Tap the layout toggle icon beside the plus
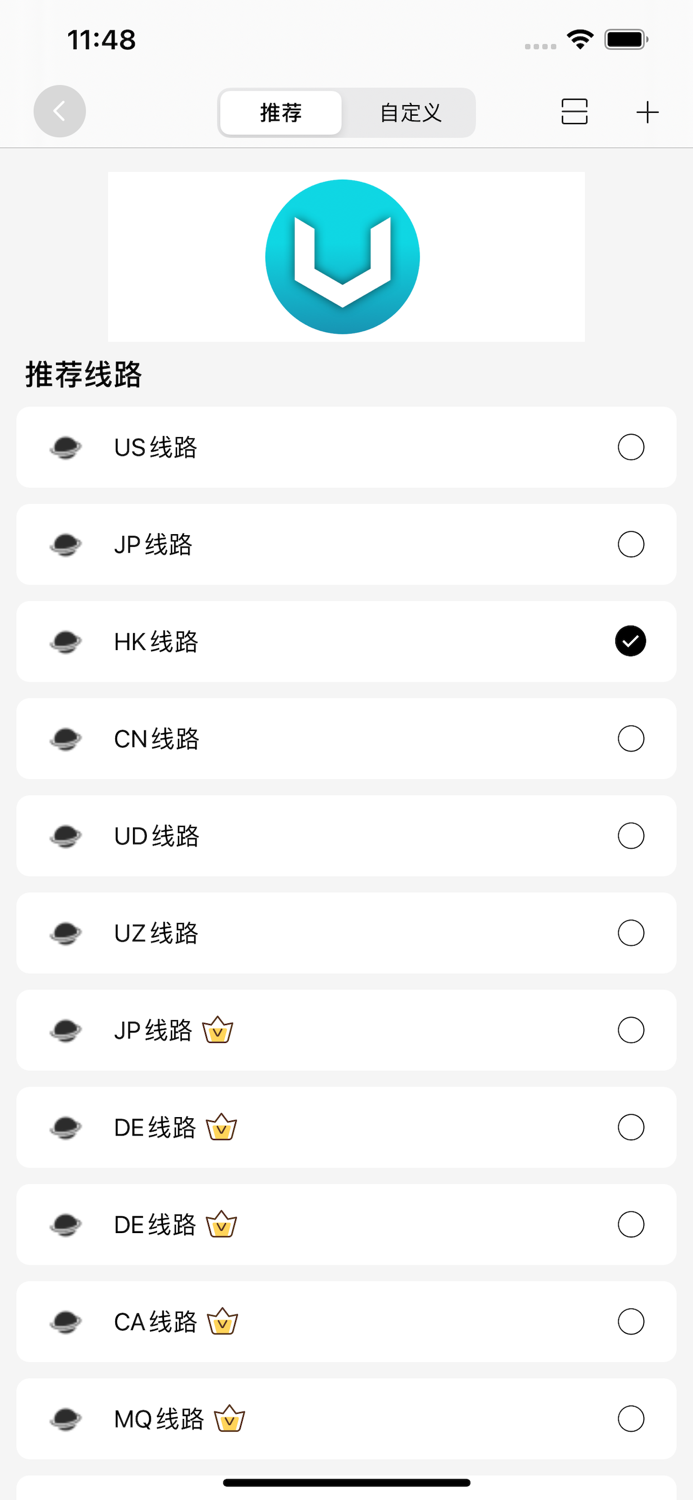This screenshot has height=1500, width=693. click(574, 111)
